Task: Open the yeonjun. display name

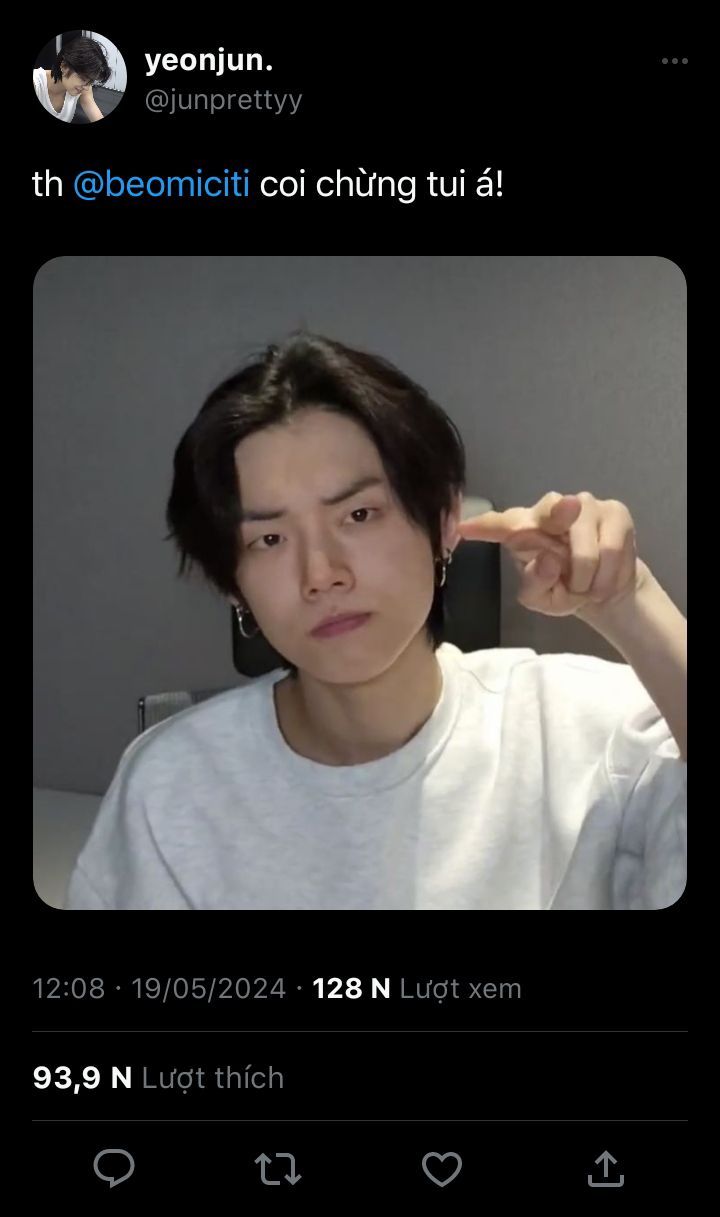Action: pyautogui.click(x=209, y=61)
